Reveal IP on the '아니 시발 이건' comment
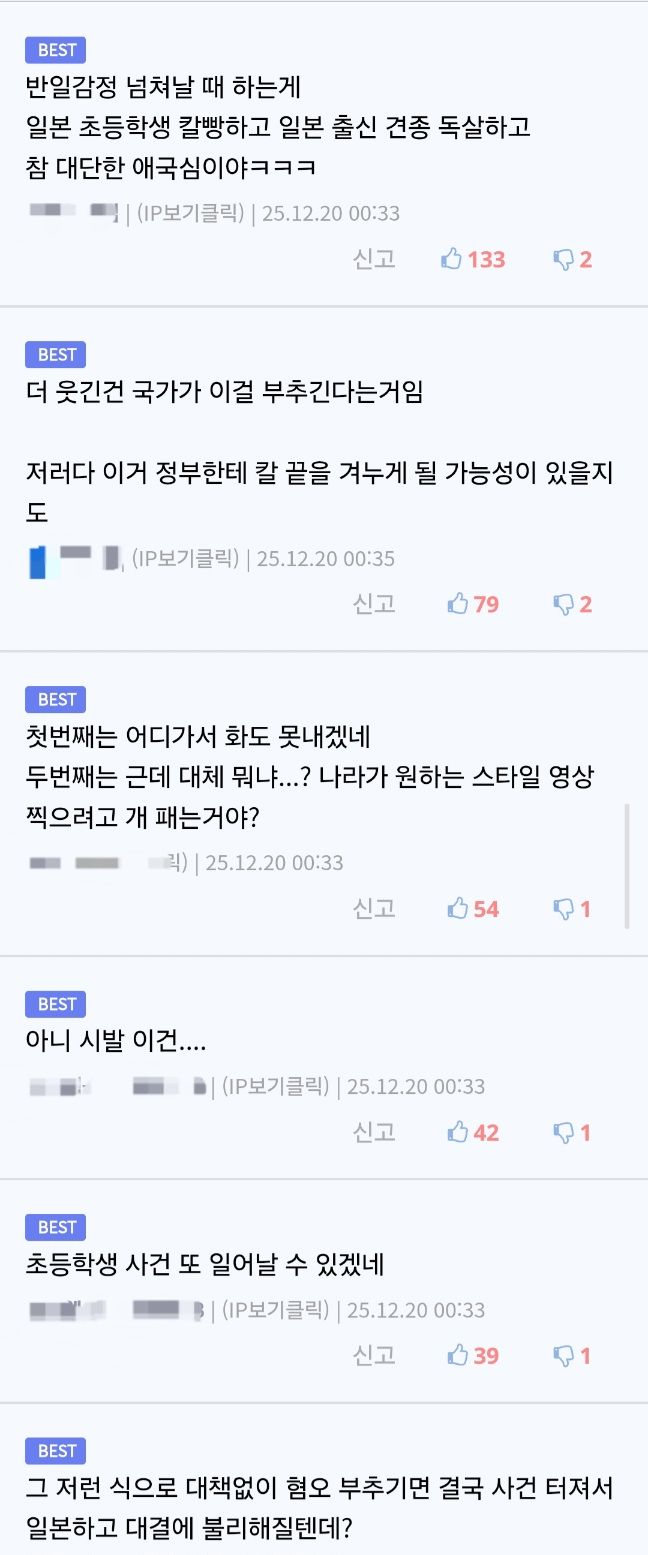The height and width of the screenshot is (1555, 648). [275, 1086]
